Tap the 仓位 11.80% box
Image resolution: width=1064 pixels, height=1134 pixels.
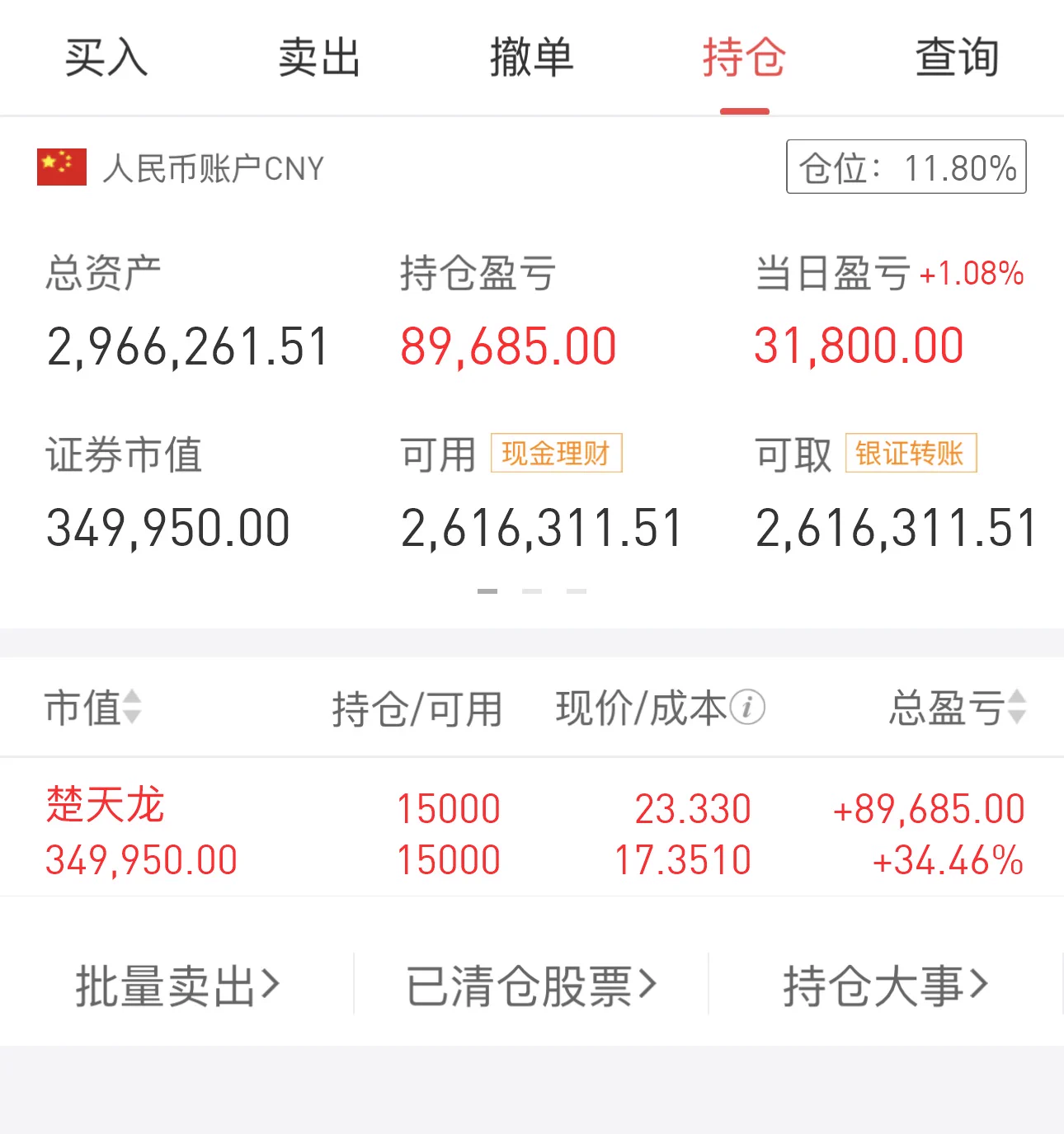point(906,167)
